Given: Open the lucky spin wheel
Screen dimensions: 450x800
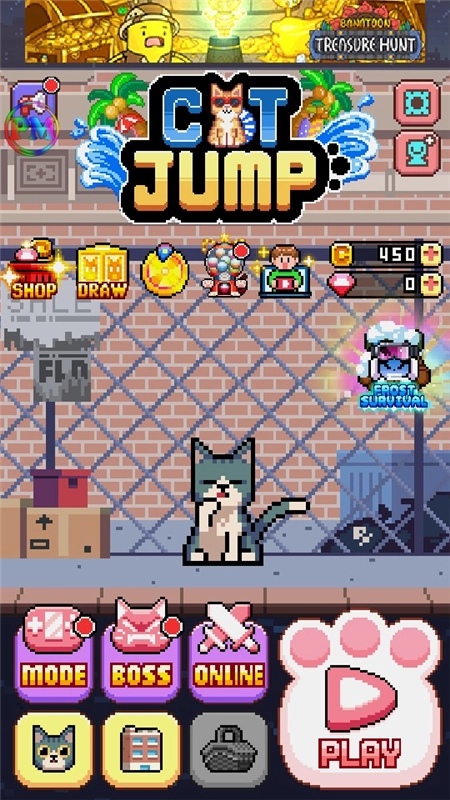Looking at the screenshot, I should (164, 271).
